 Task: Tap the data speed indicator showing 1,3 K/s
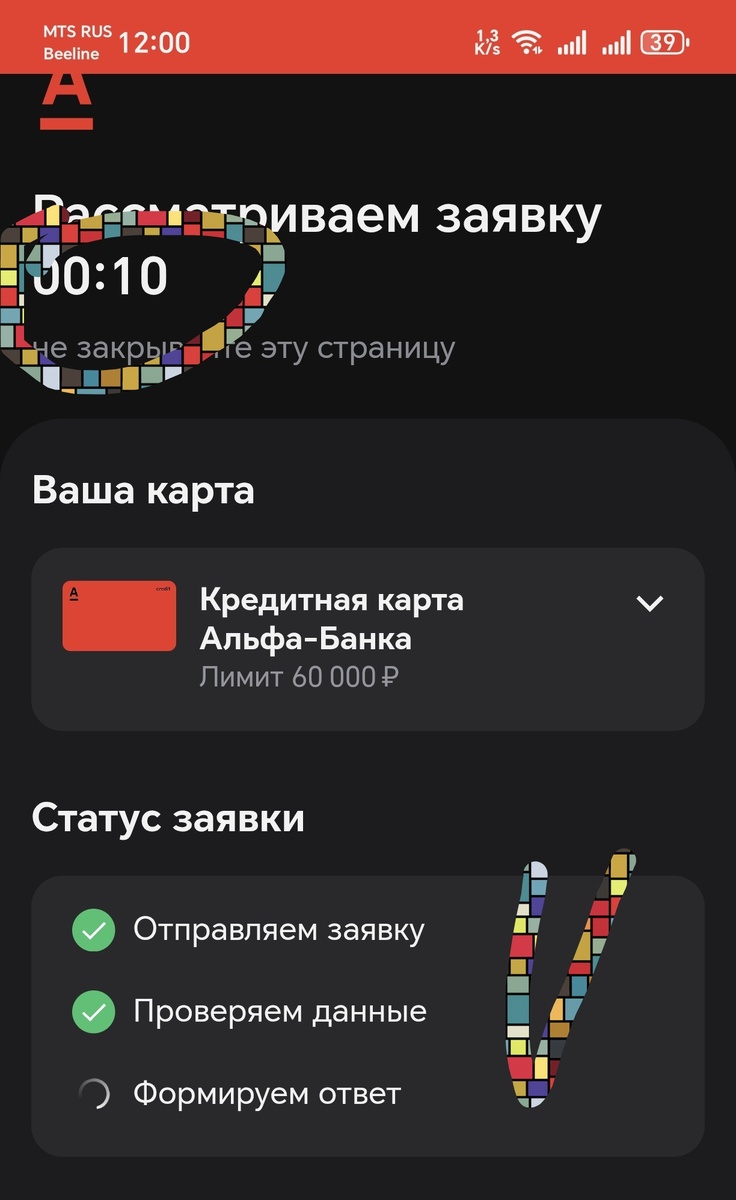[x=487, y=40]
